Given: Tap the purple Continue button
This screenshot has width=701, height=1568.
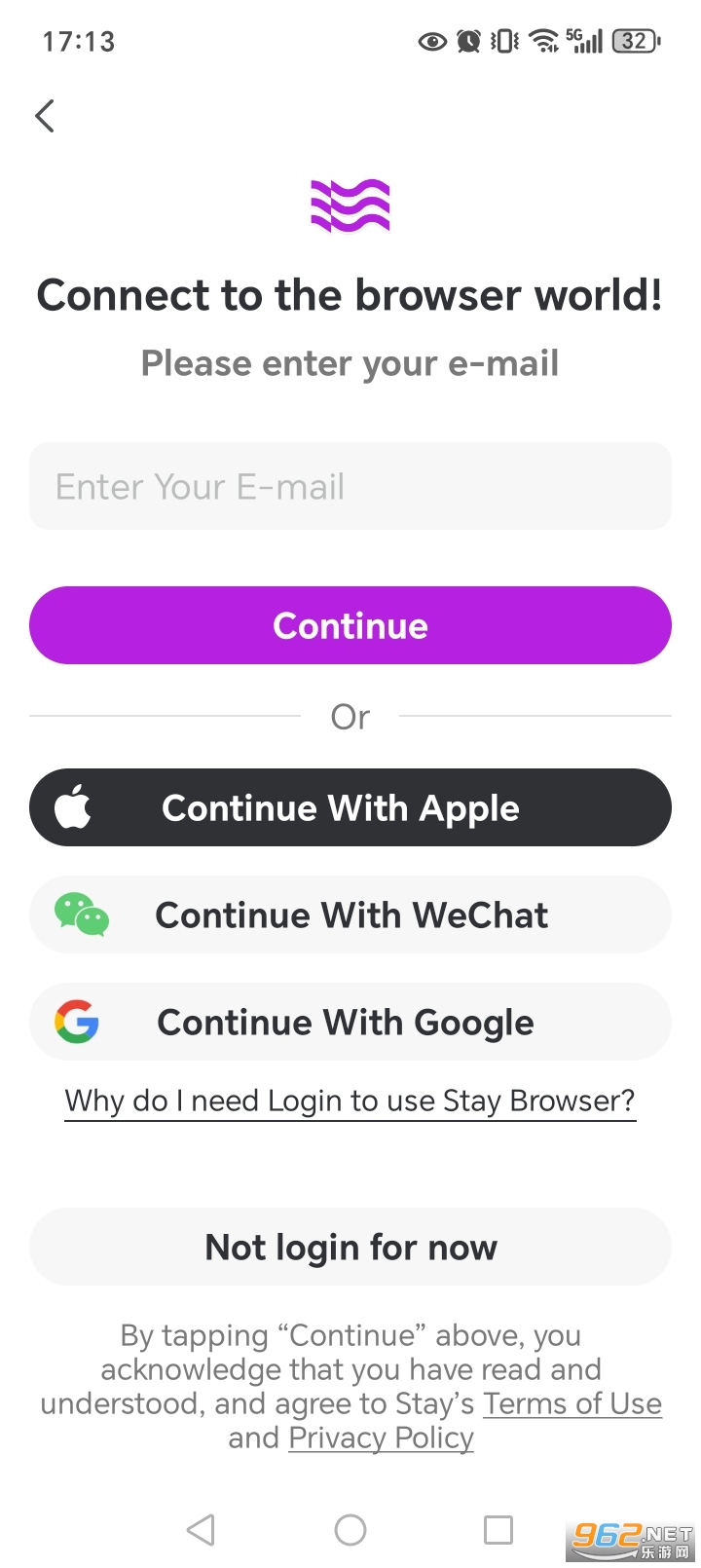Looking at the screenshot, I should click(x=350, y=625).
